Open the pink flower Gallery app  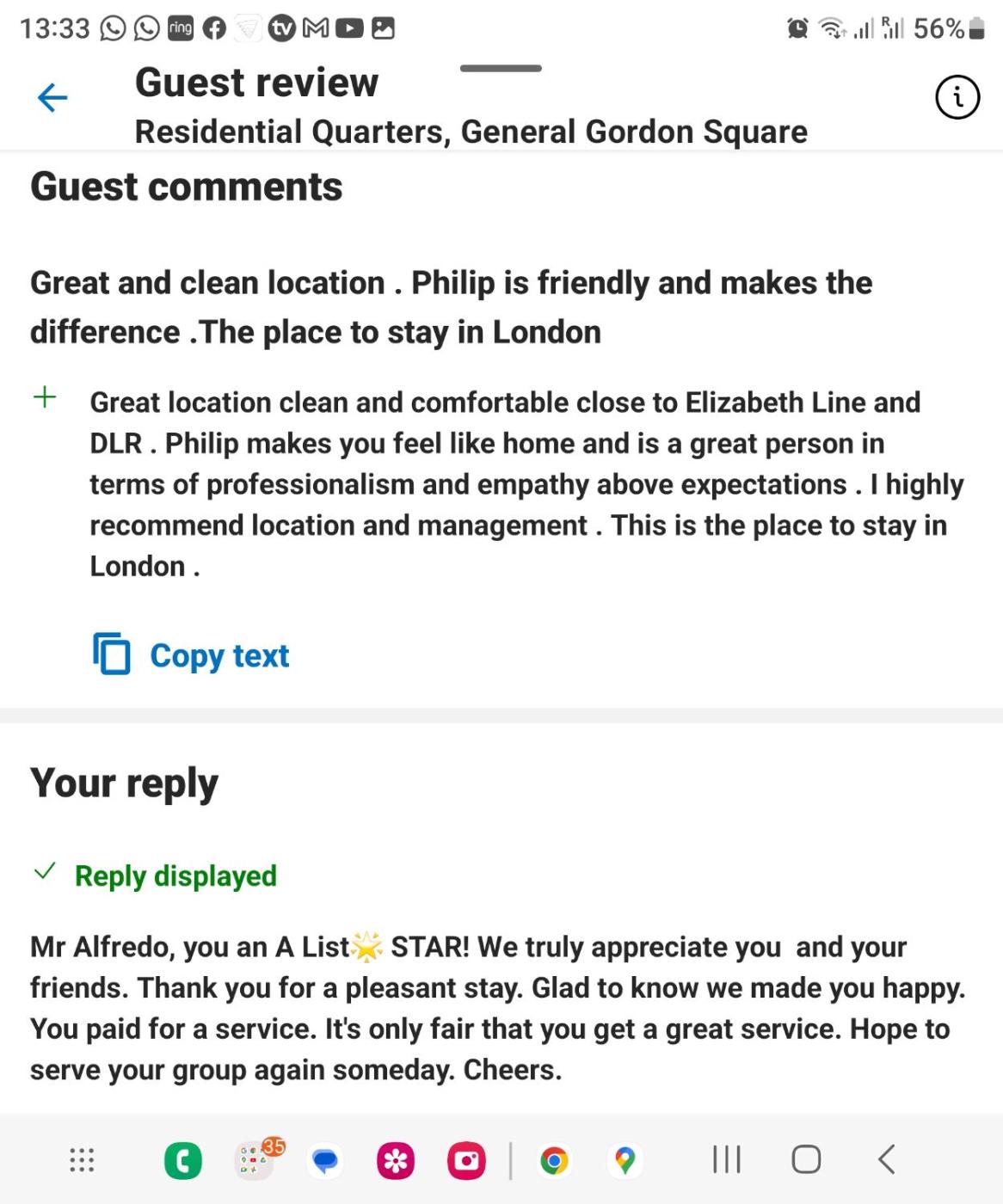[x=396, y=1161]
